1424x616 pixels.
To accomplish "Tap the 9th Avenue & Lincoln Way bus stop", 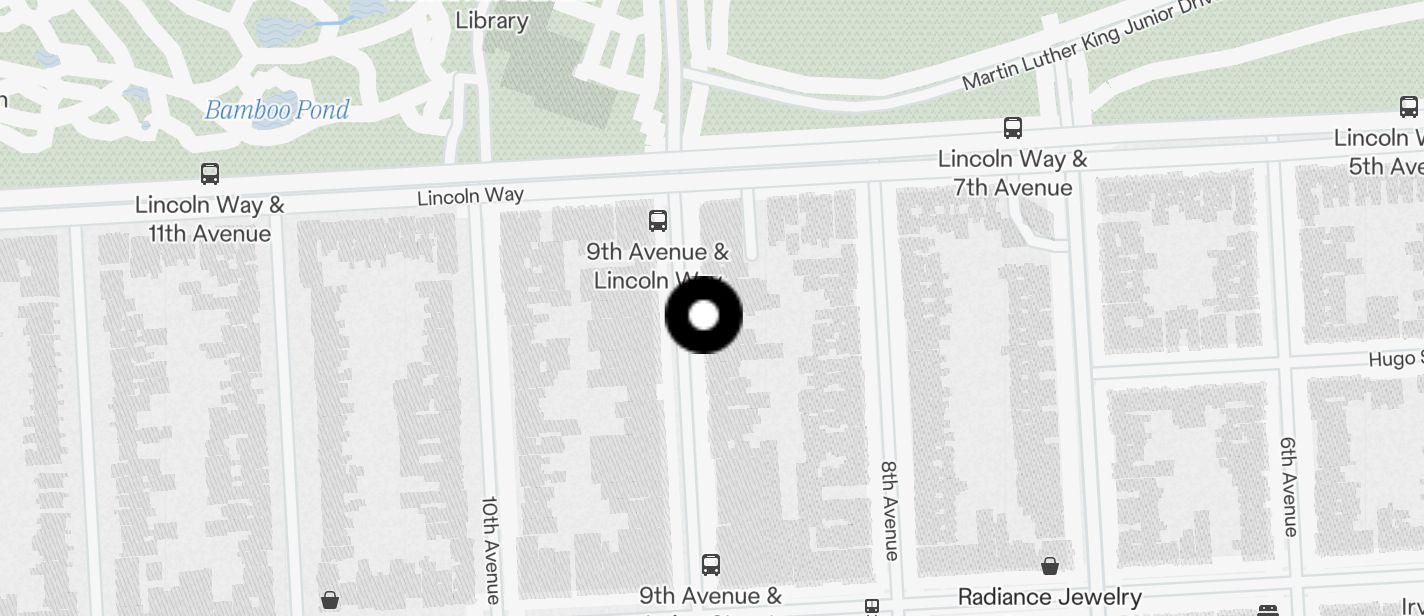I will (658, 221).
